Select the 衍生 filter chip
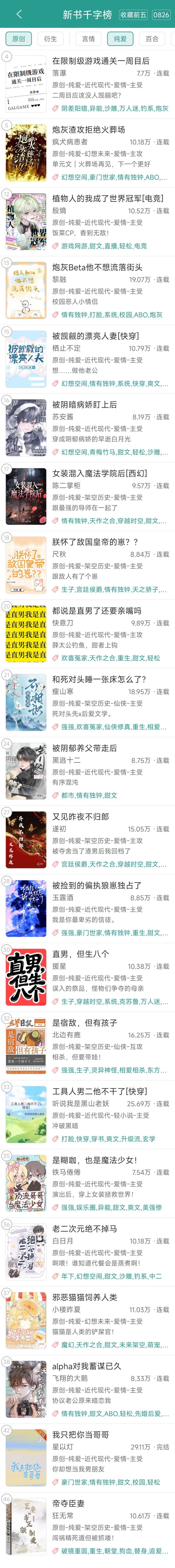 pyautogui.click(x=51, y=38)
